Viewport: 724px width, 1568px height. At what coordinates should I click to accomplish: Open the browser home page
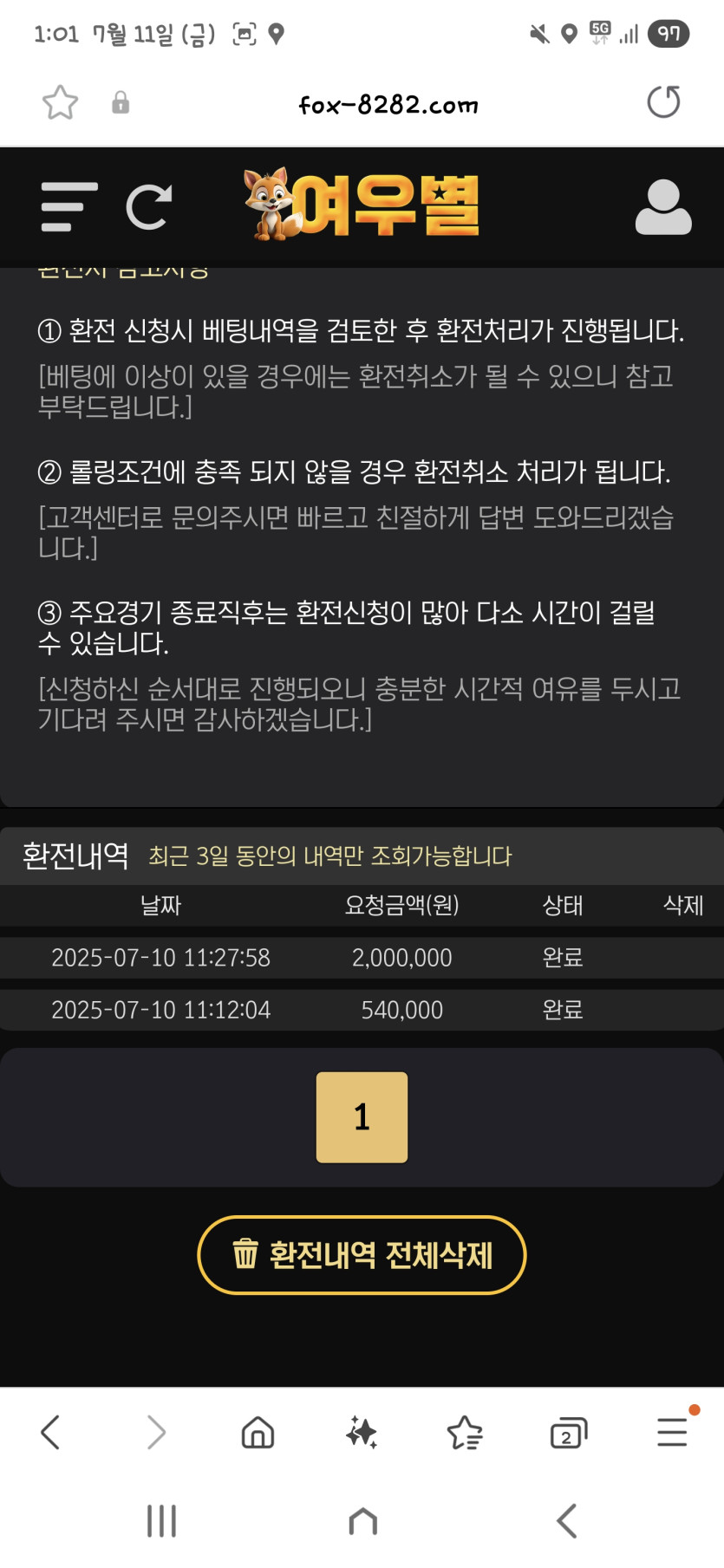coord(258,1432)
